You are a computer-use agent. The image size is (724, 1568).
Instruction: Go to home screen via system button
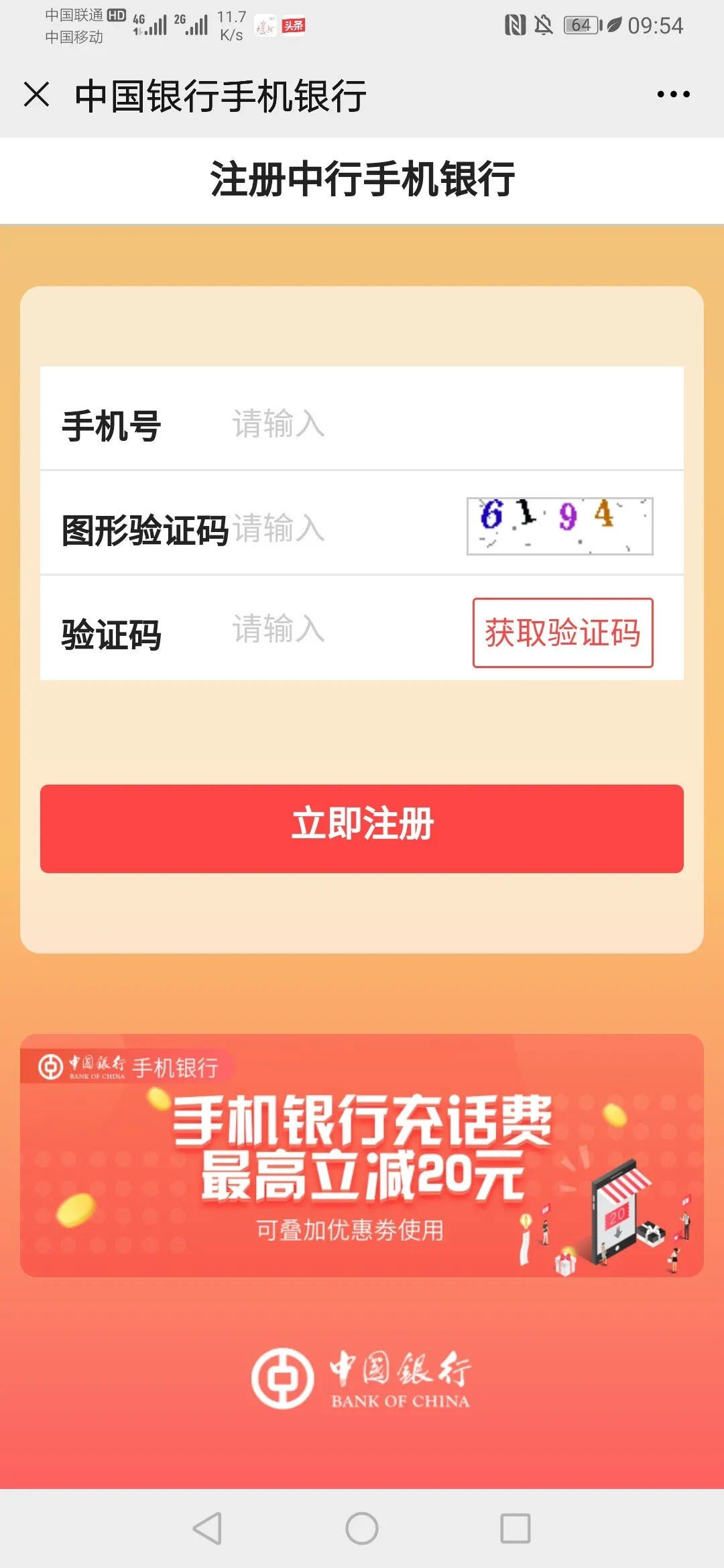point(362,1528)
